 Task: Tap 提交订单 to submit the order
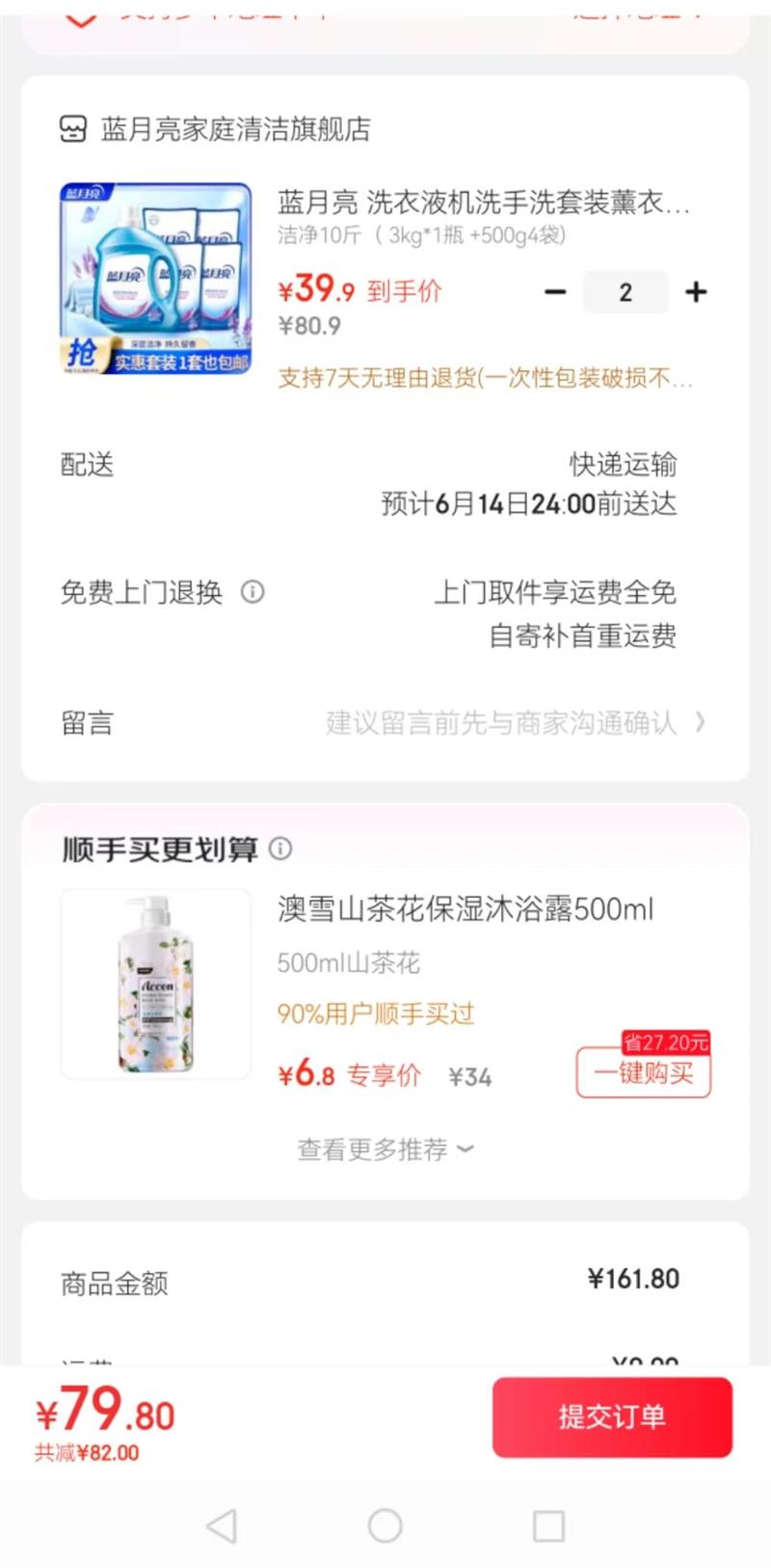(612, 1417)
